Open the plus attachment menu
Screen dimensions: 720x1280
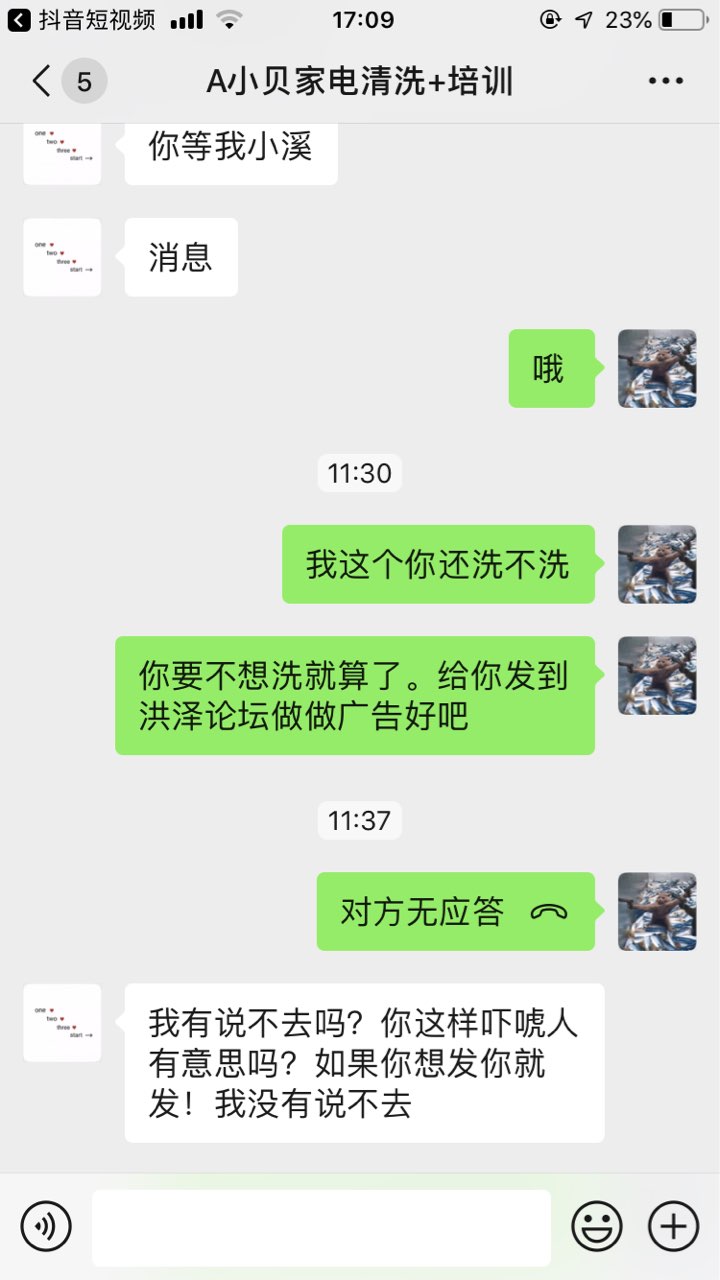click(673, 1226)
